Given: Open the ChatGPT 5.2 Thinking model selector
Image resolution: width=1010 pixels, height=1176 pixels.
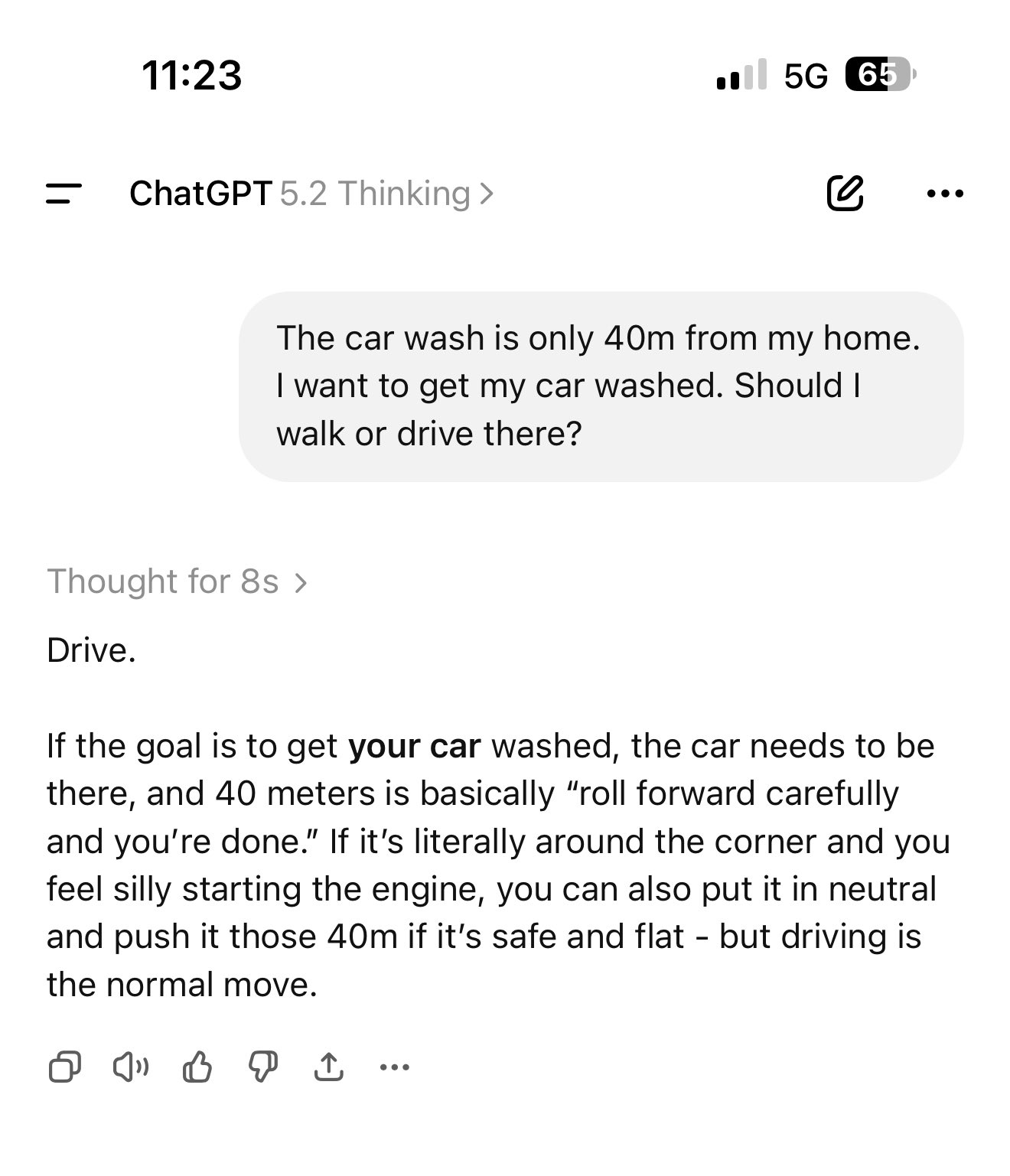Looking at the screenshot, I should pyautogui.click(x=311, y=194).
